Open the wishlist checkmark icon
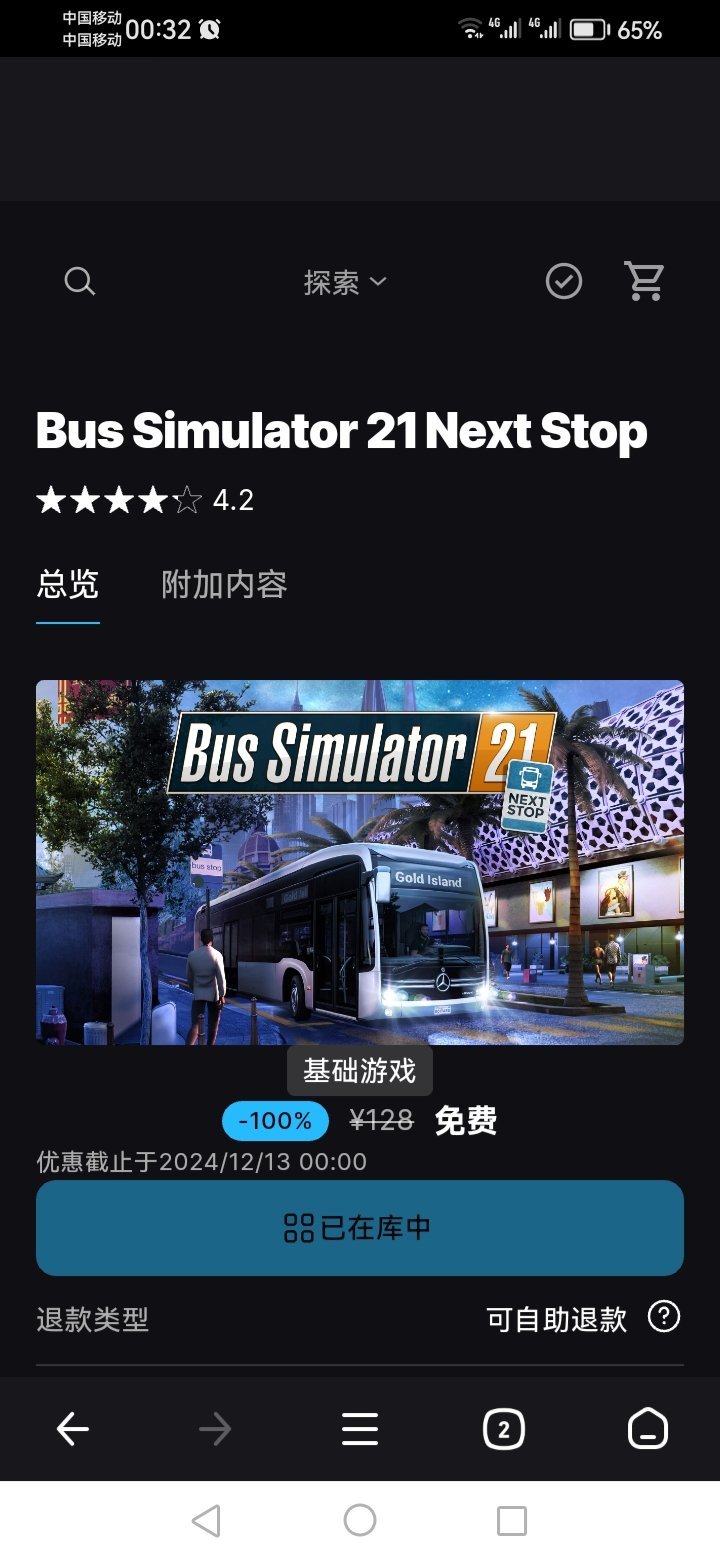Screen dimensions: 720x1560 pos(564,282)
